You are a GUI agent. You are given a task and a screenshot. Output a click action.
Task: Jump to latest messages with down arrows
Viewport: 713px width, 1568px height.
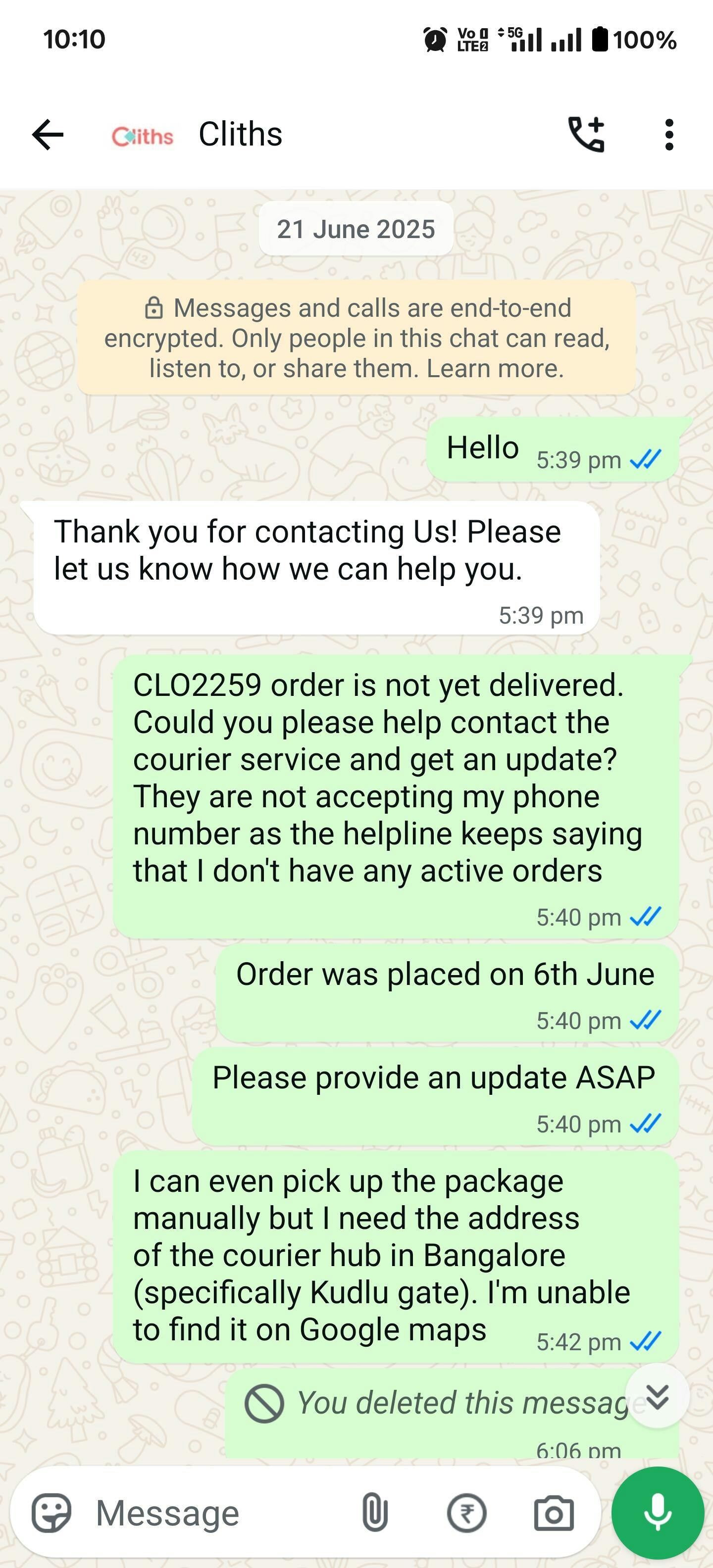coord(658,1397)
